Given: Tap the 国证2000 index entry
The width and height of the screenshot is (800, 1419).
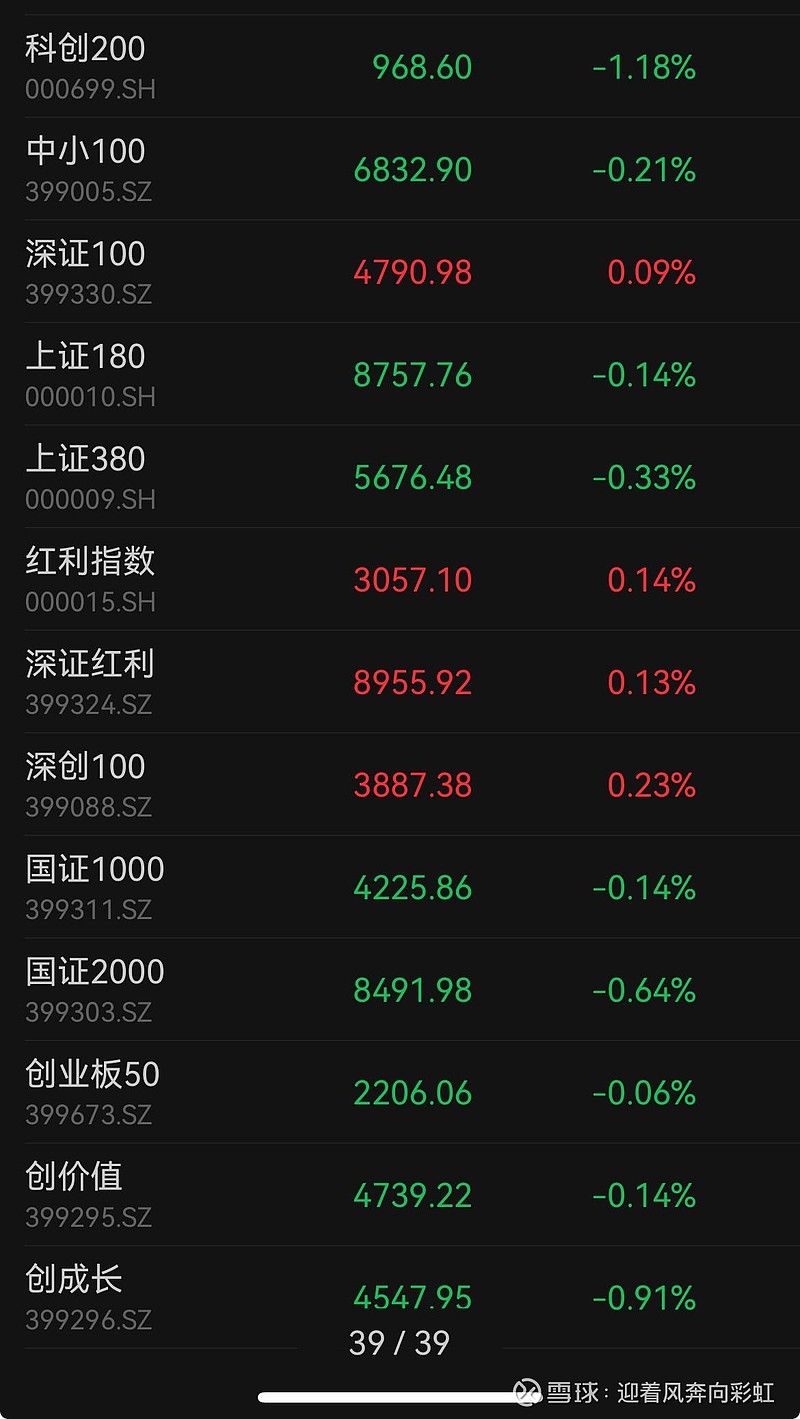Looking at the screenshot, I should pyautogui.click(x=93, y=970).
